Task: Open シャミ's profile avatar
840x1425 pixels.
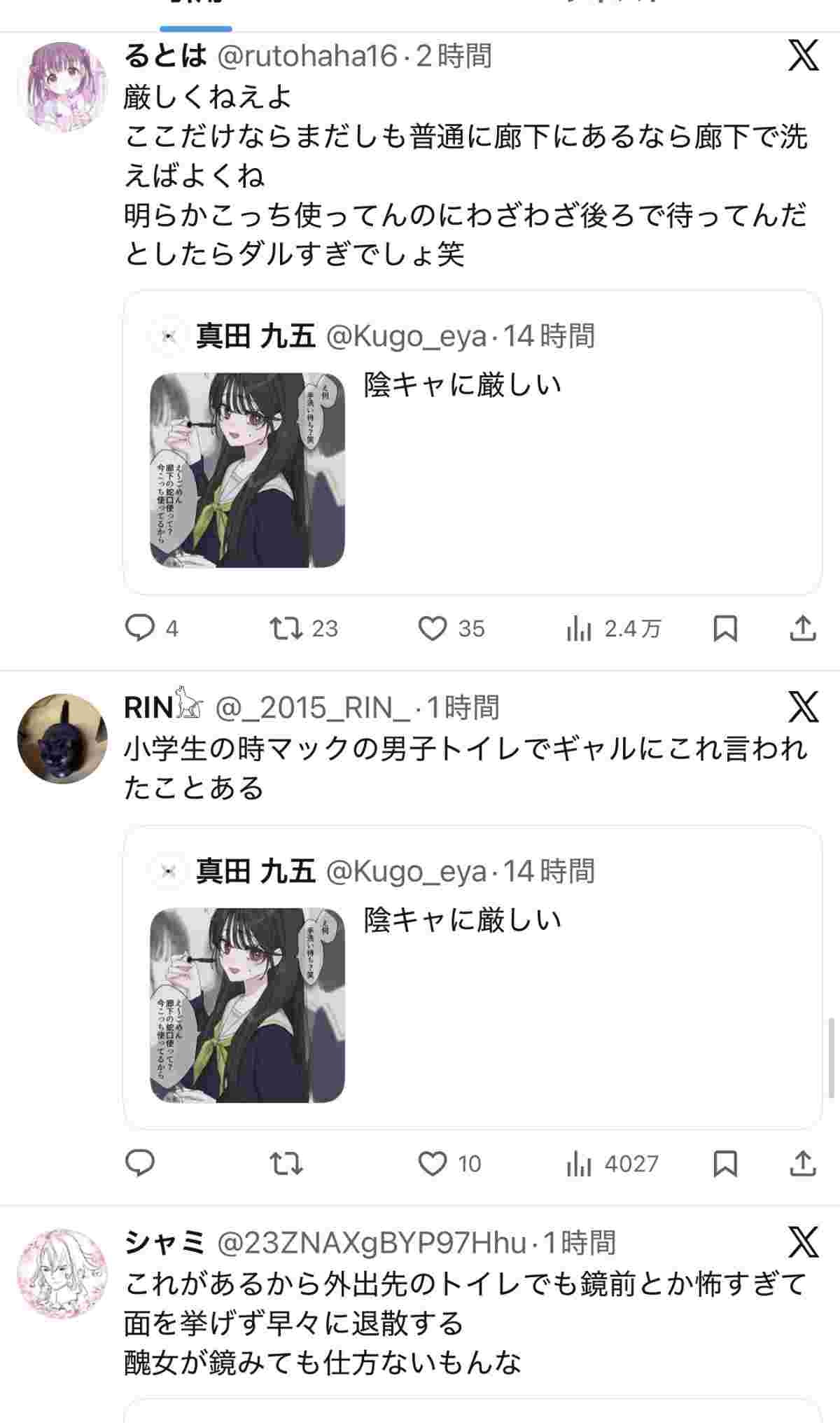Action: [x=62, y=1272]
